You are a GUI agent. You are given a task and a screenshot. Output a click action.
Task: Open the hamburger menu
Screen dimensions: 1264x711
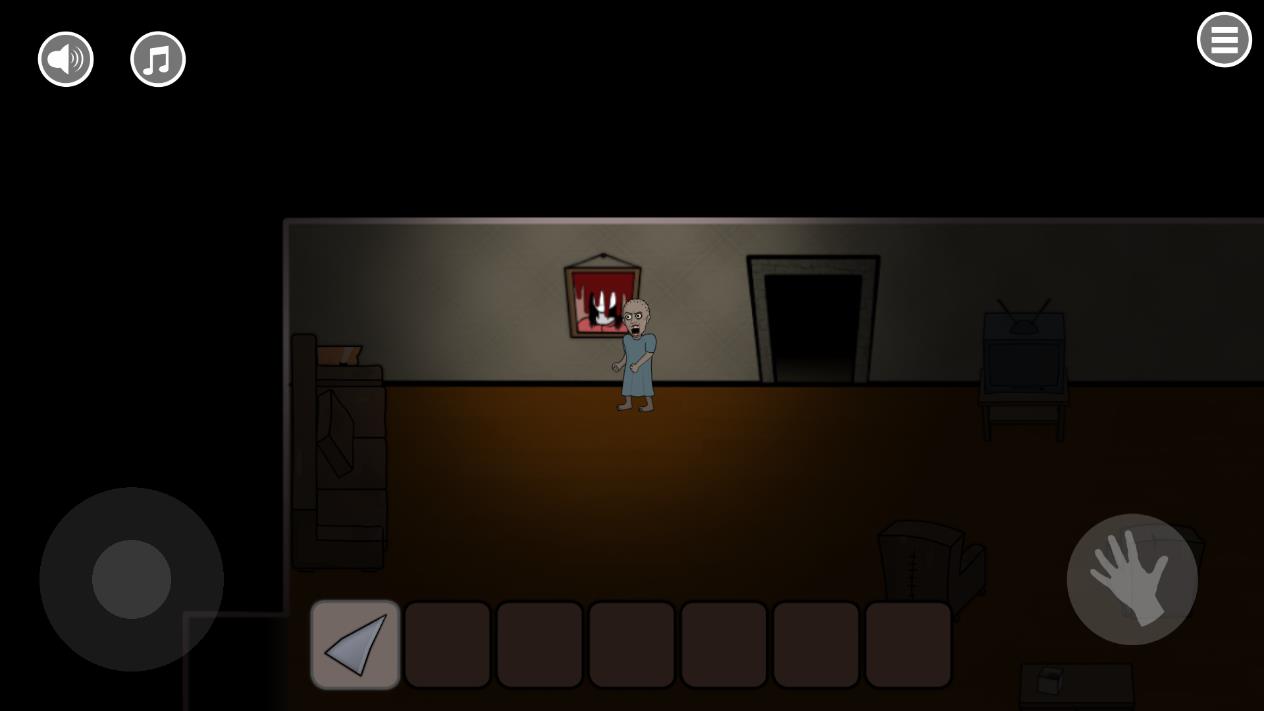[1224, 40]
